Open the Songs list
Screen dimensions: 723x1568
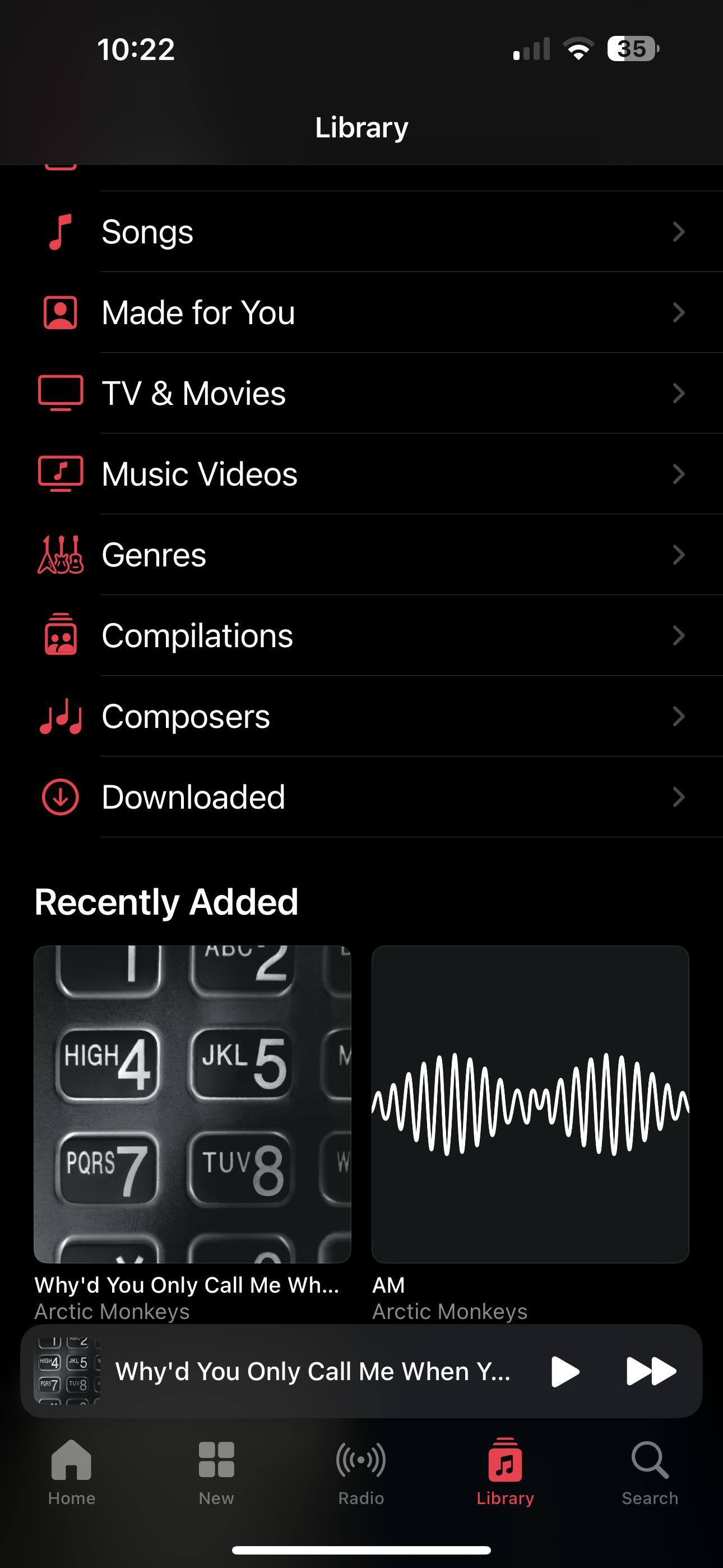pos(361,232)
